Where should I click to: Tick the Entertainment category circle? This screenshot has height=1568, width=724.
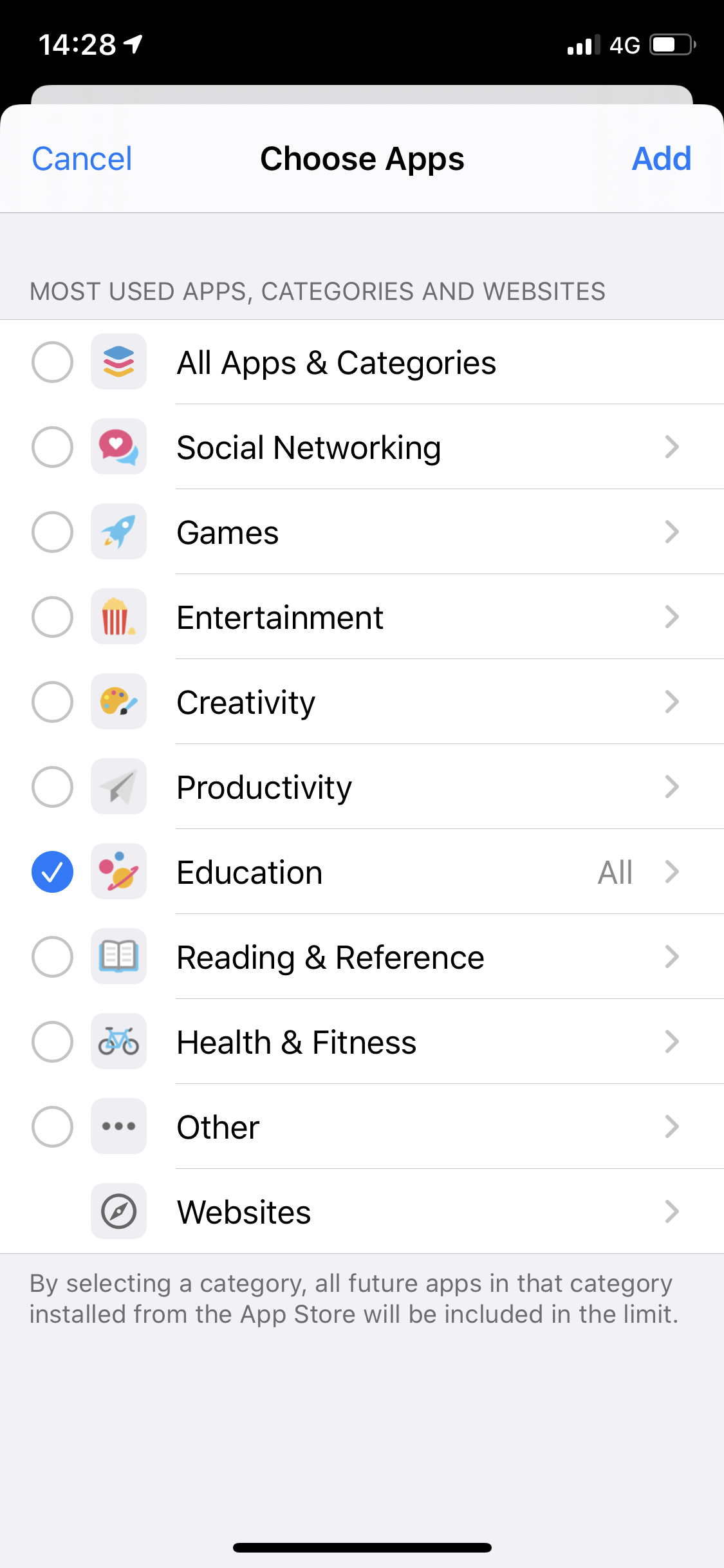click(52, 617)
